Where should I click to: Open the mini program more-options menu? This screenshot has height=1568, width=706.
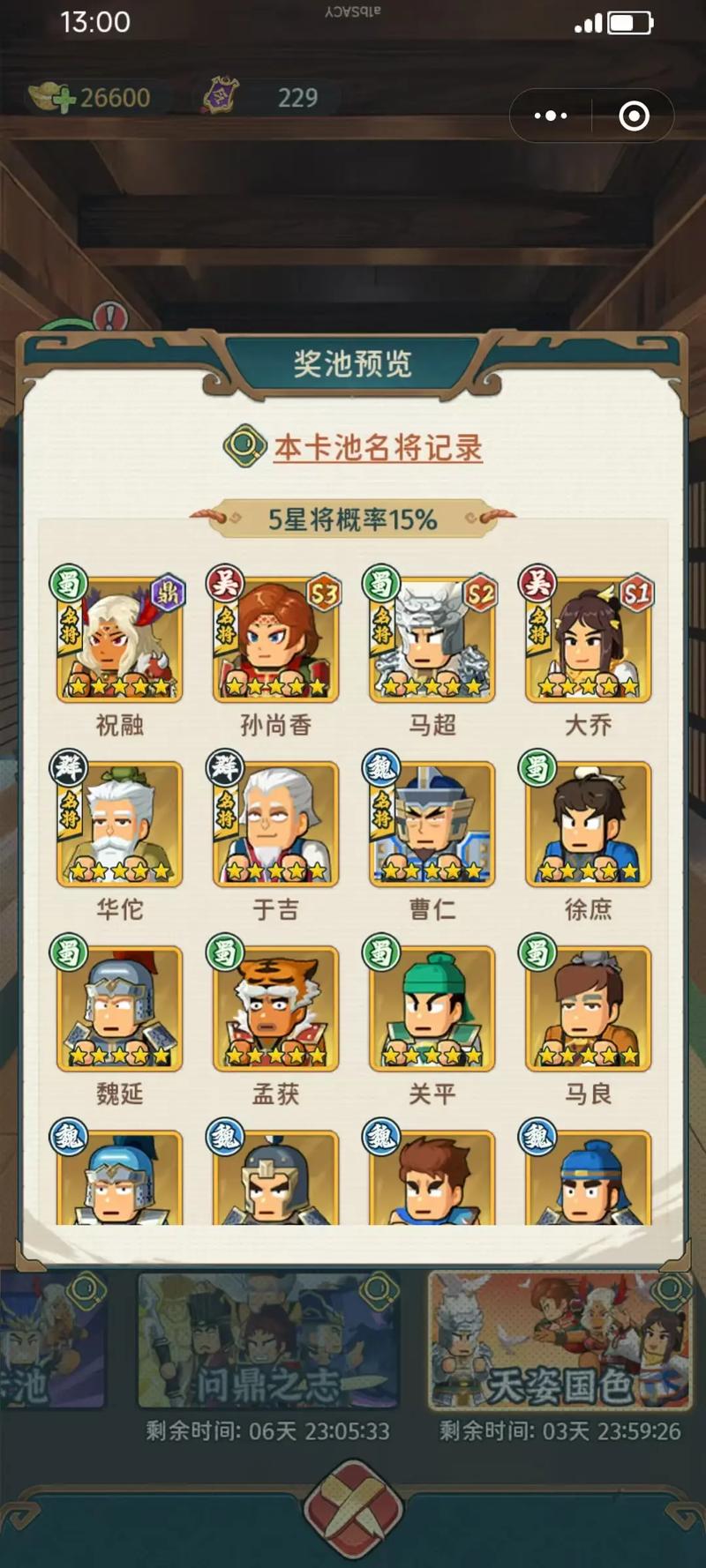551,116
